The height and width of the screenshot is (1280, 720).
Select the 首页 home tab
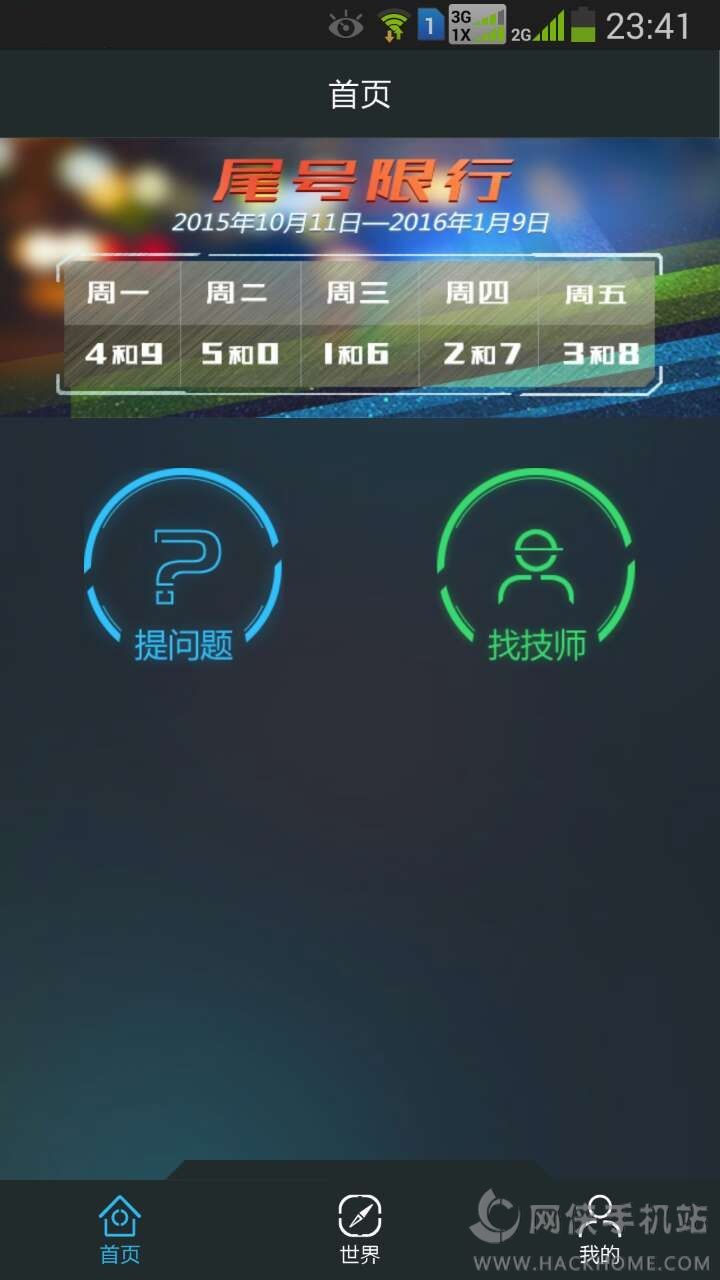pyautogui.click(x=120, y=1230)
